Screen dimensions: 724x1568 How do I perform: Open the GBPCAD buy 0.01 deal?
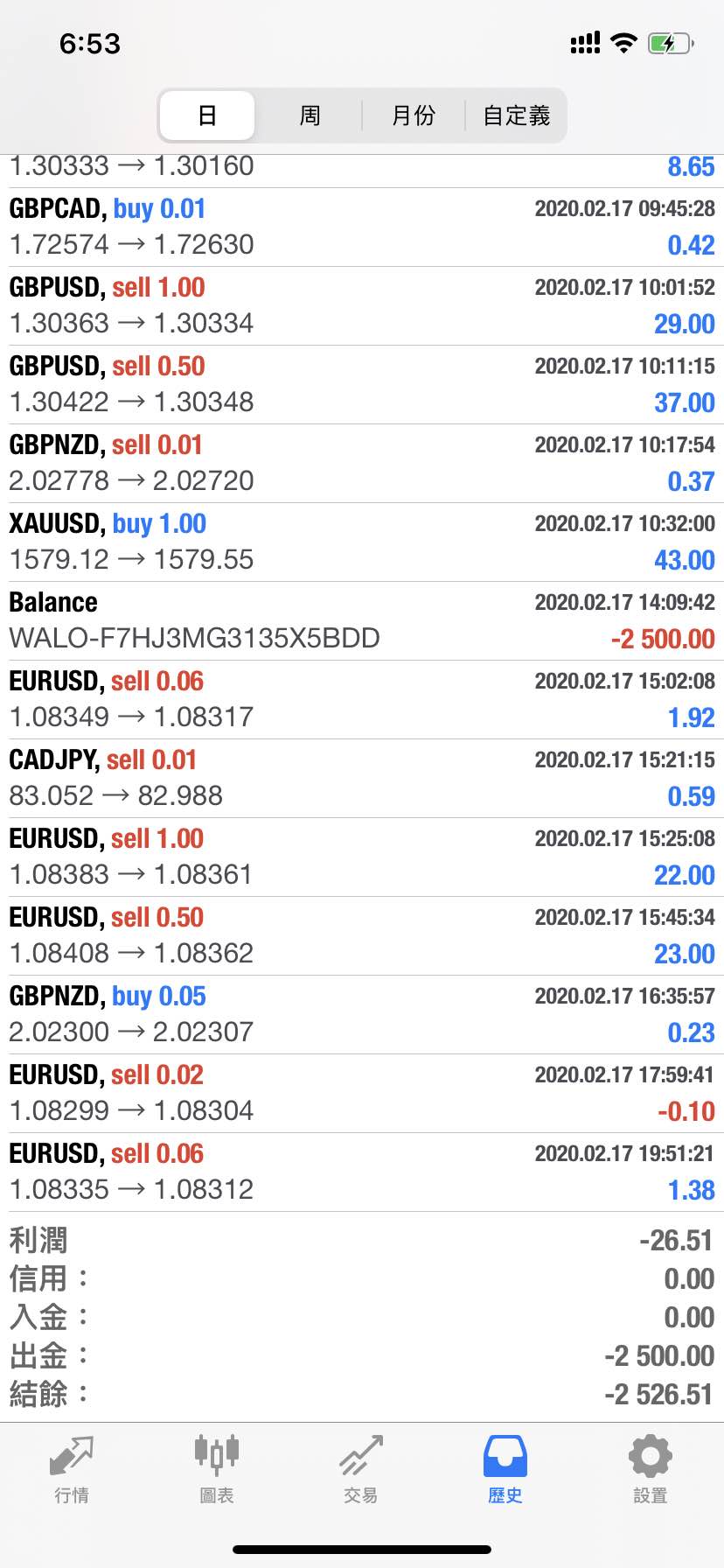[x=362, y=227]
